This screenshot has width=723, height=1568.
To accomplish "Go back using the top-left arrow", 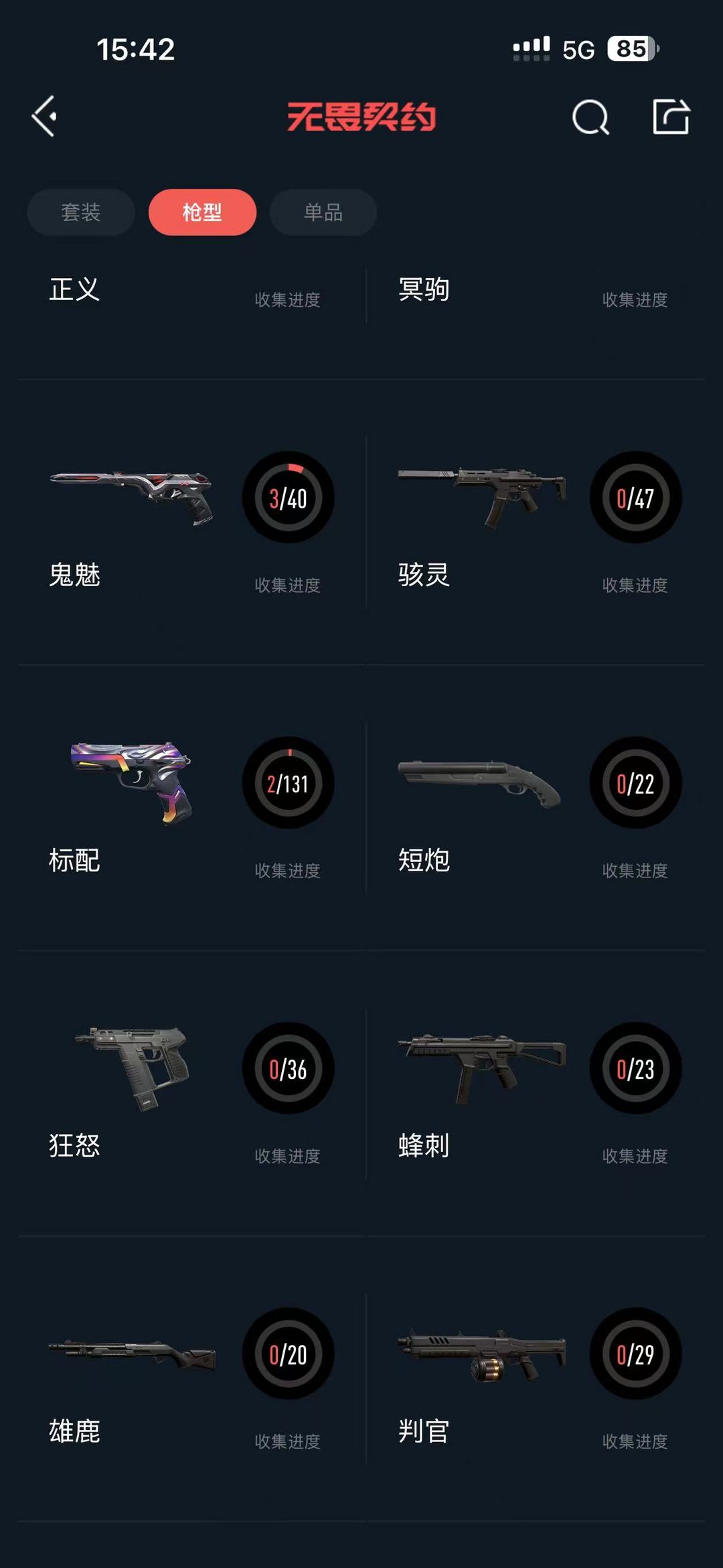I will pos(45,117).
